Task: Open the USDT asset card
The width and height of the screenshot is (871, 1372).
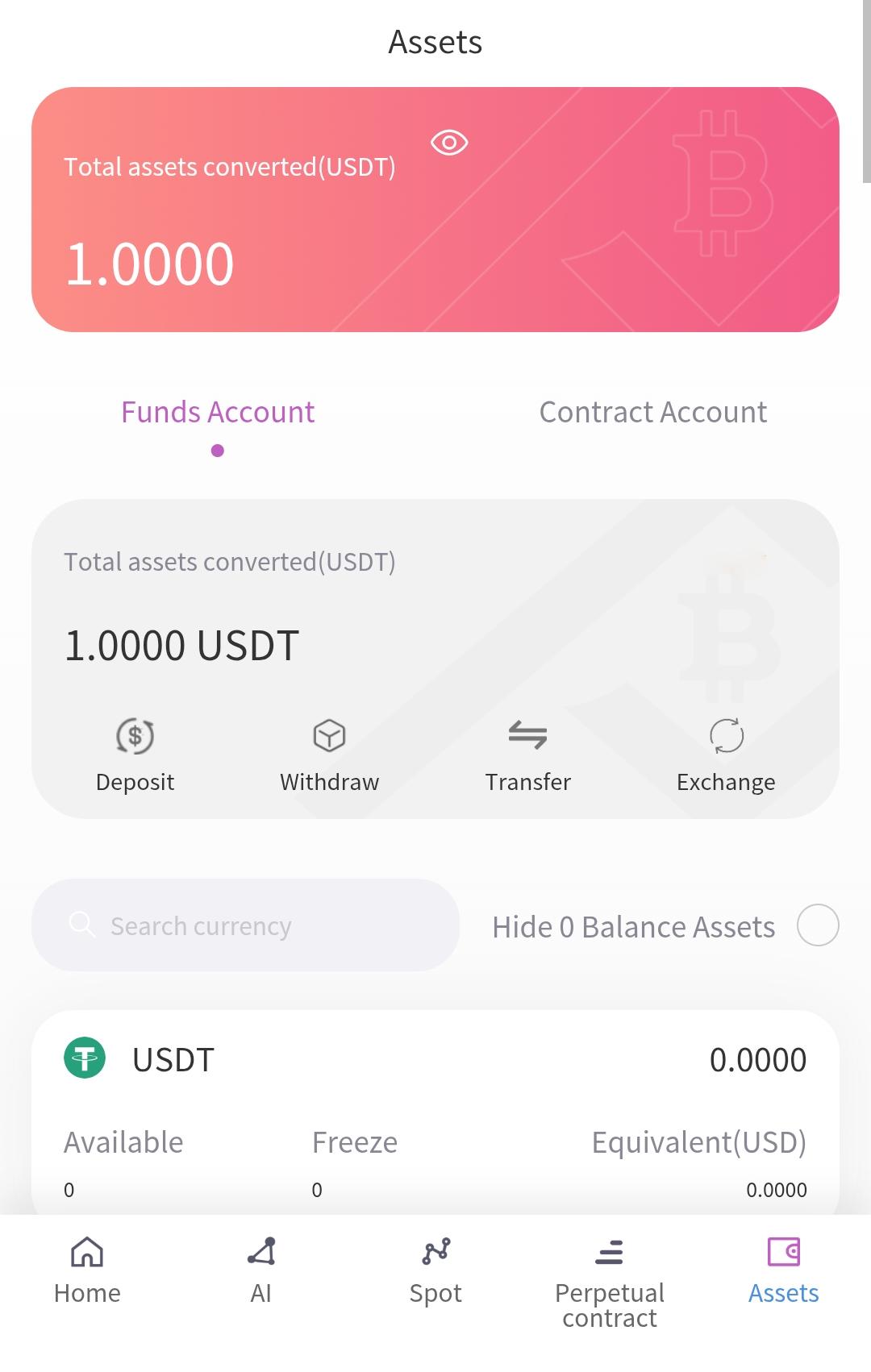Action: click(435, 1112)
